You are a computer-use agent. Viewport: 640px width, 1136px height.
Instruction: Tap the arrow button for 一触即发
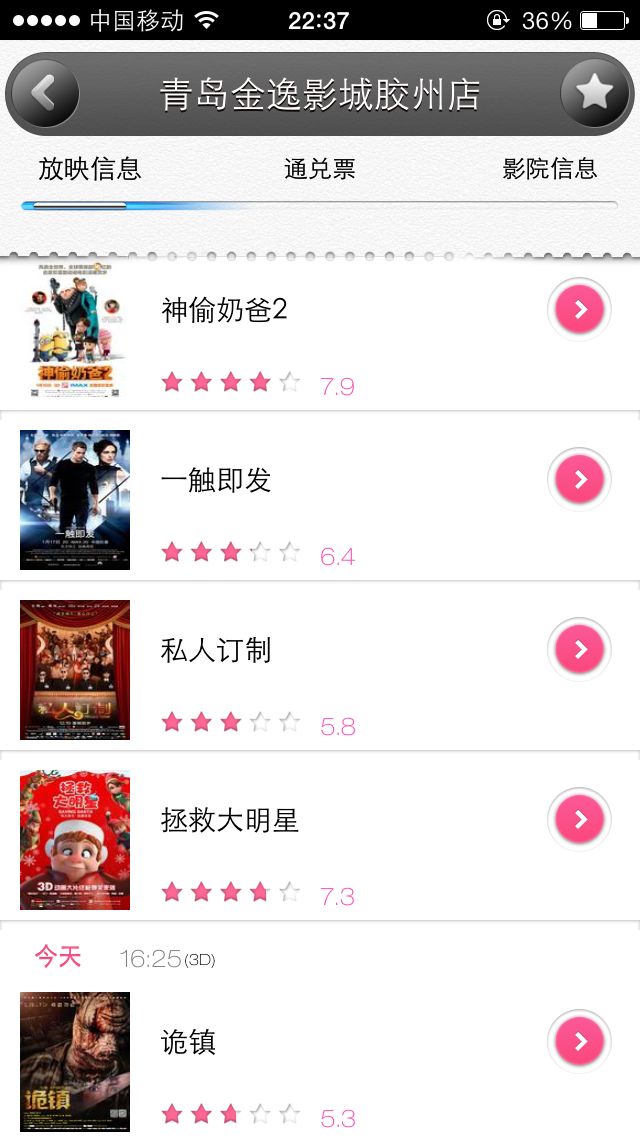click(579, 480)
